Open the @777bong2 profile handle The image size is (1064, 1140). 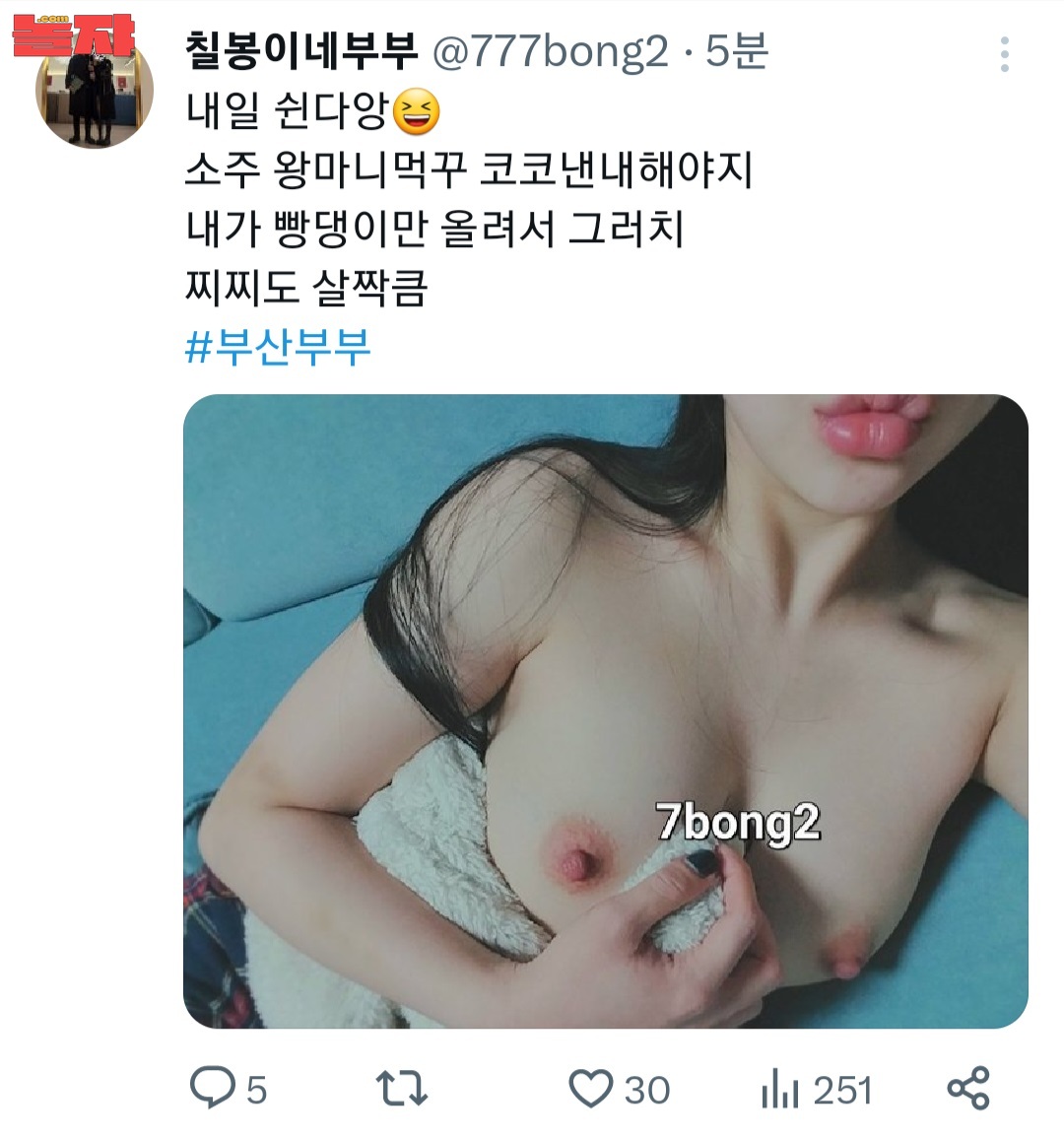click(551, 51)
